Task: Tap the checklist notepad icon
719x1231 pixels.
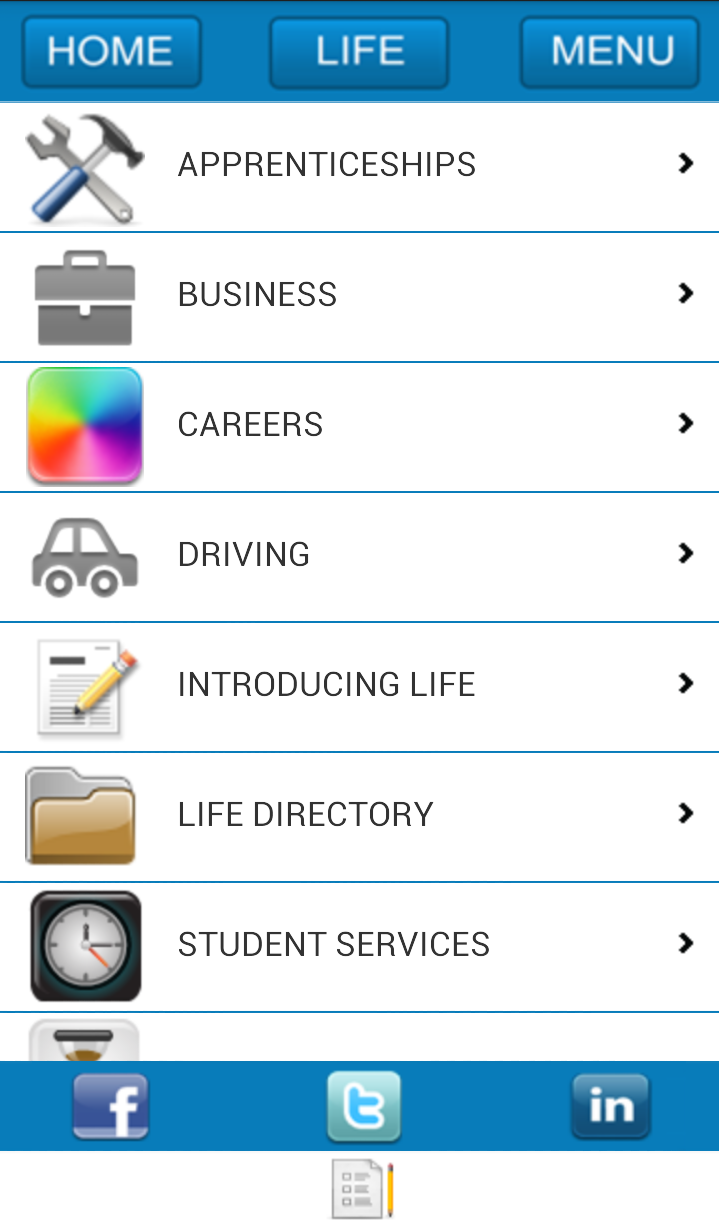Action: click(363, 1189)
